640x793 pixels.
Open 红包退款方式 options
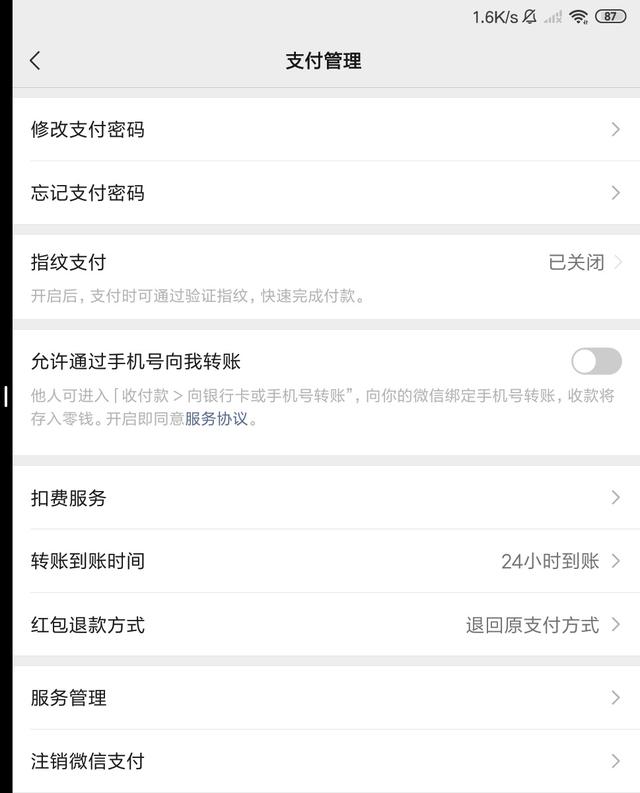pyautogui.click(x=320, y=625)
